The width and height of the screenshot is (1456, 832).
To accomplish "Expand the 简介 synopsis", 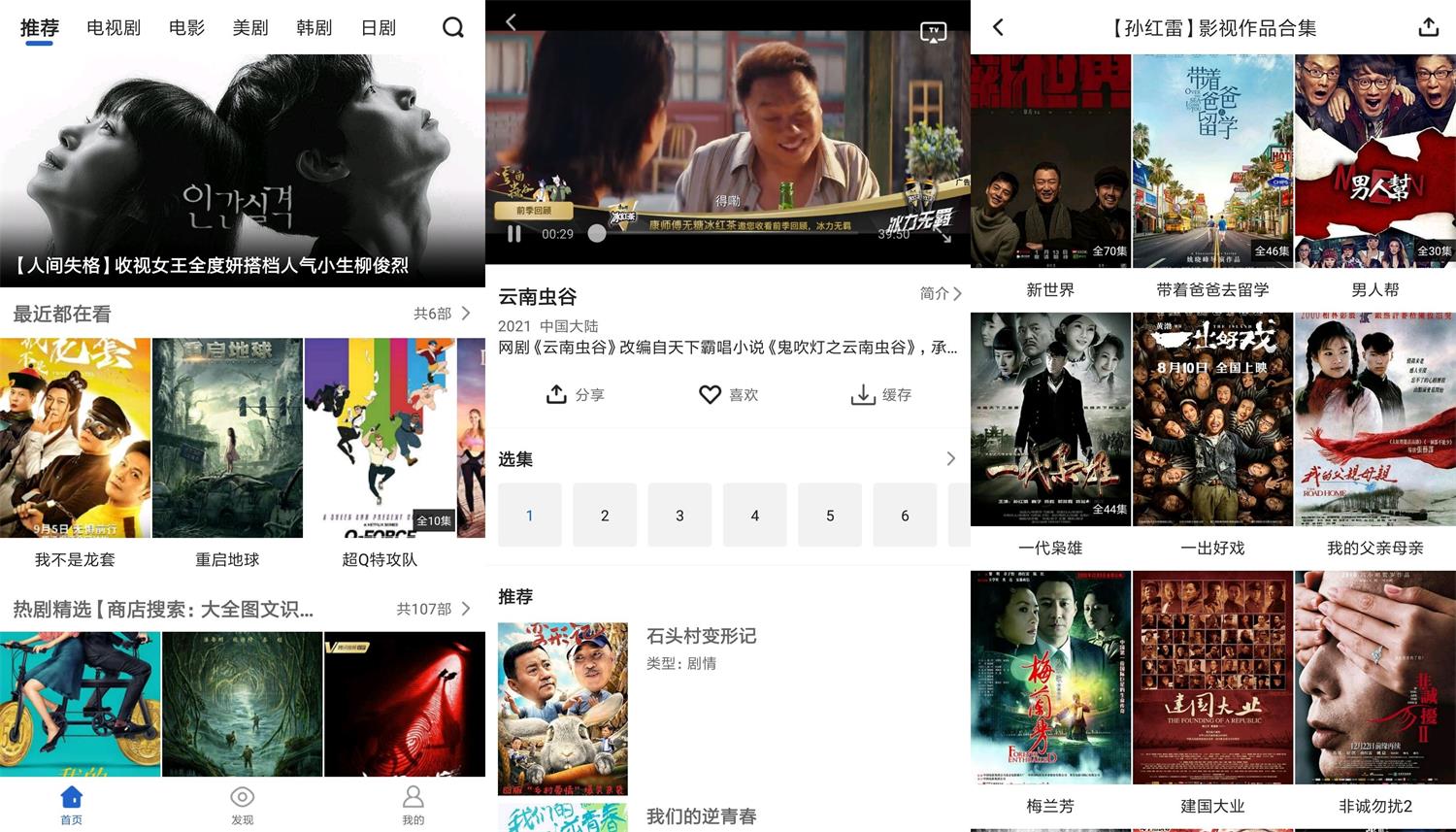I will 940,293.
